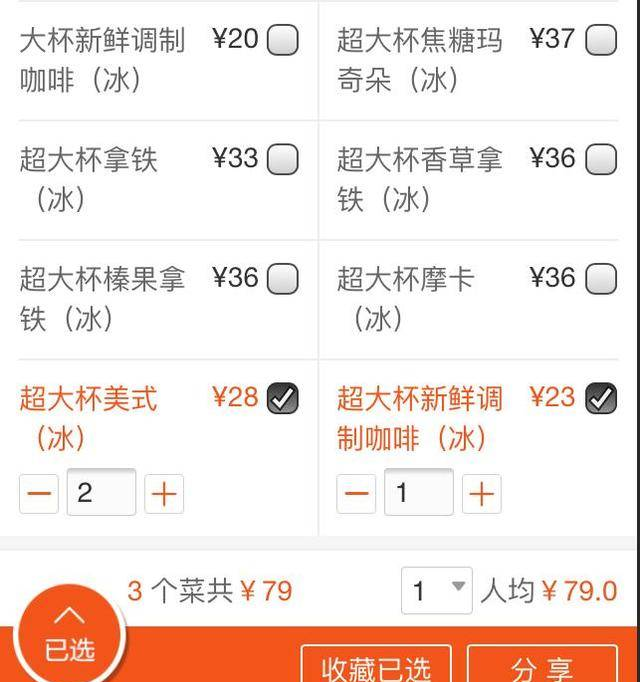Select 超大杯香草拿铁（冰） checkbox
Screen dimensions: 640x682
tap(600, 160)
